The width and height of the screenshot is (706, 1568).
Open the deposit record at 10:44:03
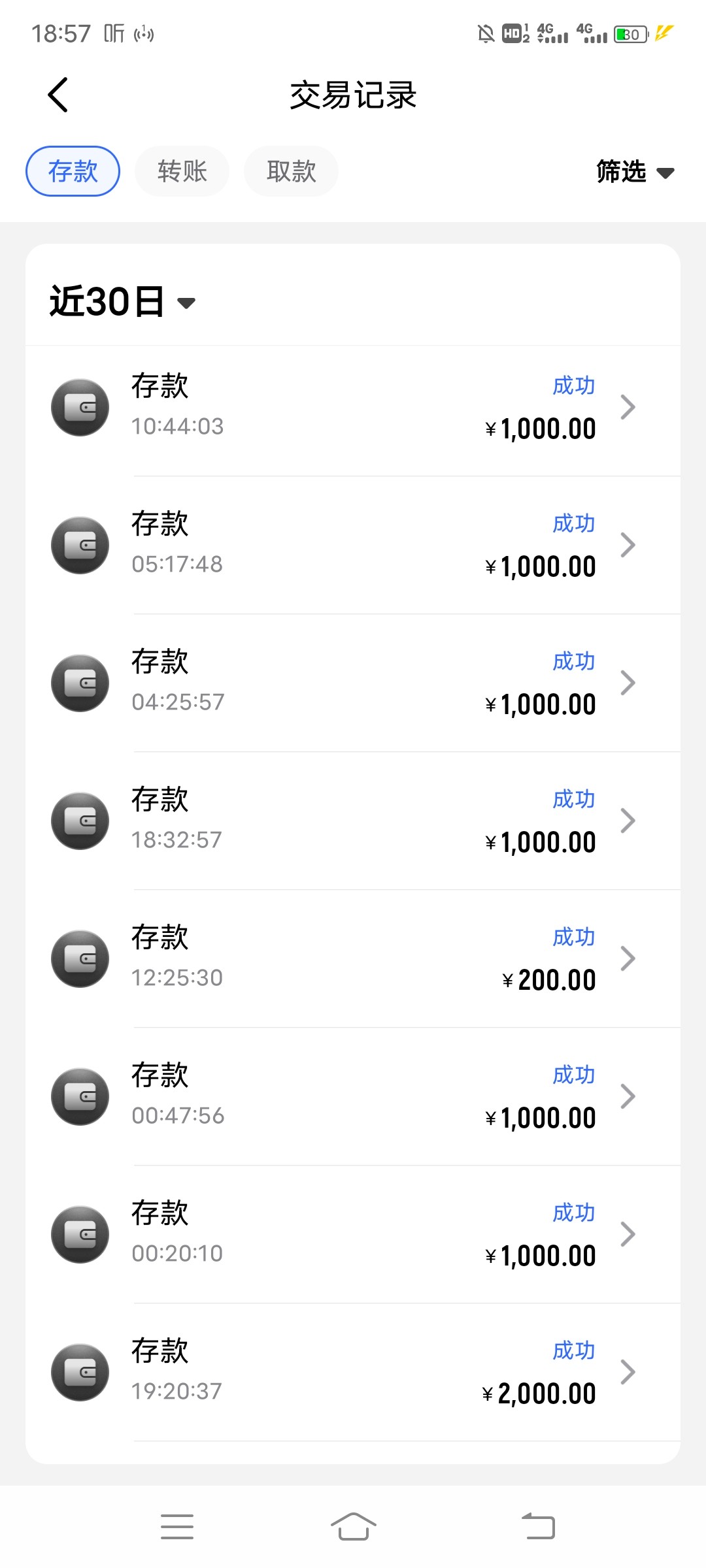click(353, 408)
